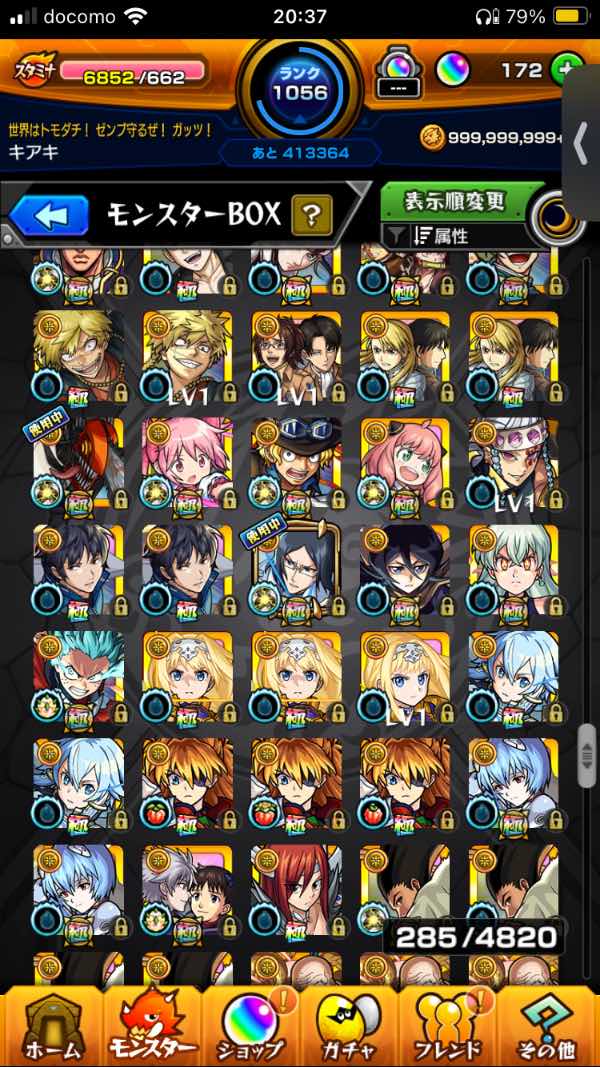Switch to the モンスター tab
Screen dimensions: 600x1067
pos(152,1025)
